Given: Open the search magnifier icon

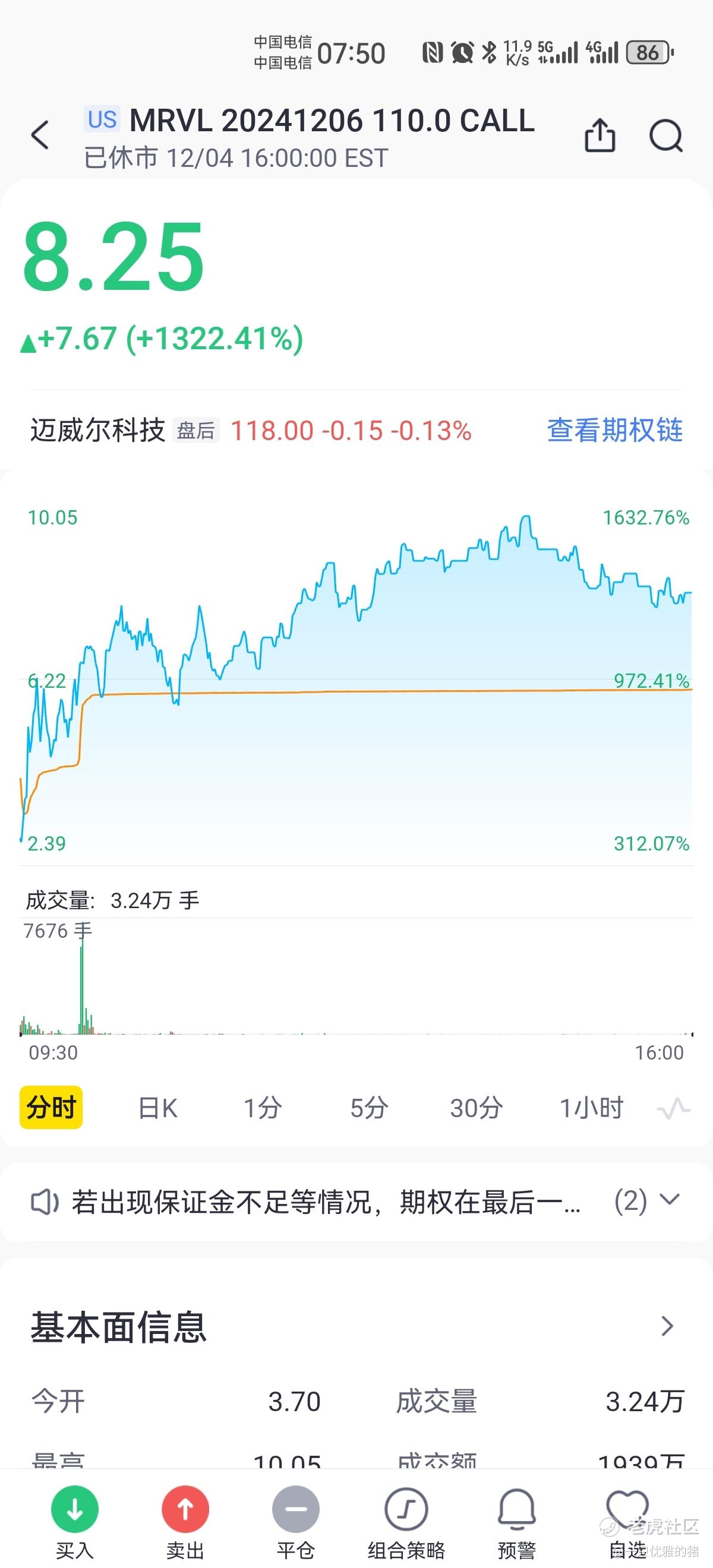Looking at the screenshot, I should point(666,135).
